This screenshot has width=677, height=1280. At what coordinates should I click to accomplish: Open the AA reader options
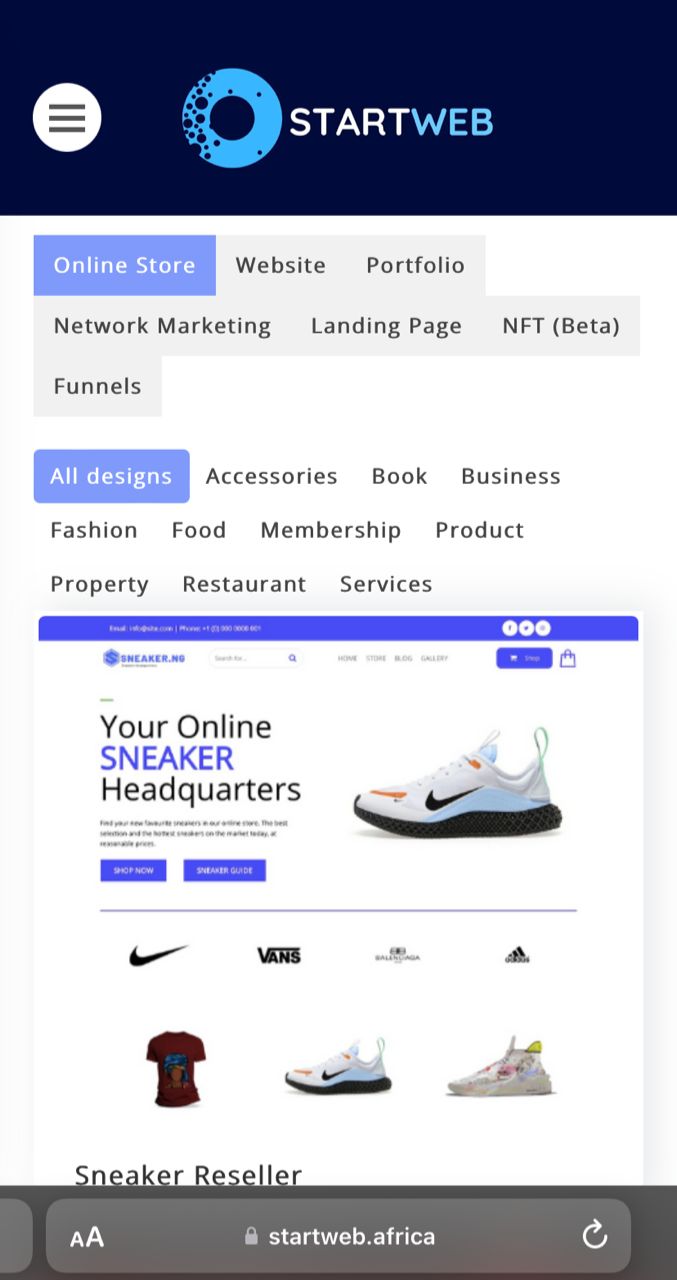(87, 1237)
